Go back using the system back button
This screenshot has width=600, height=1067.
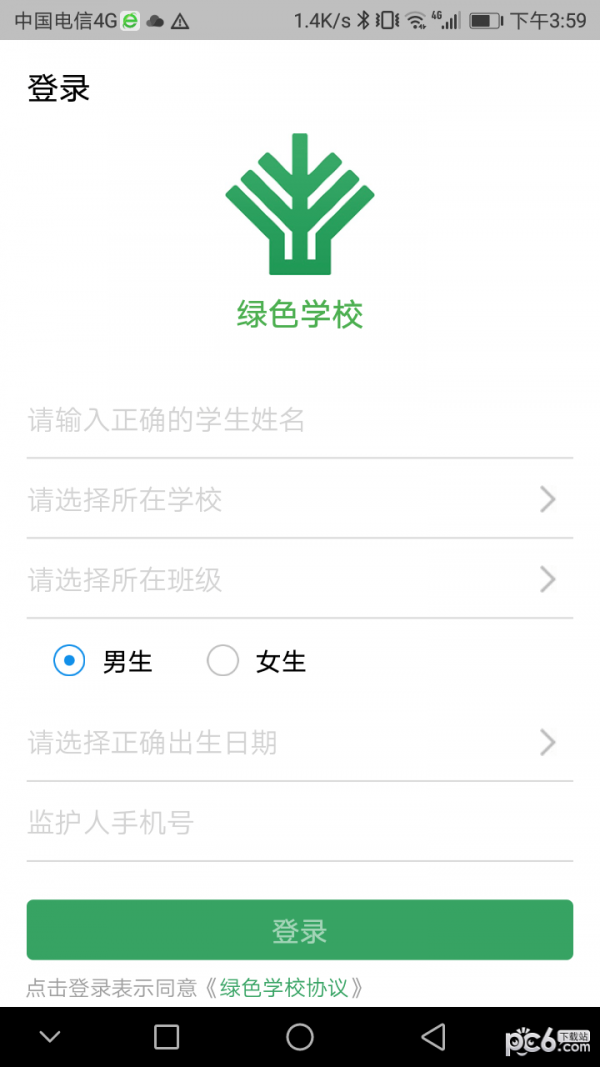coord(432,1037)
